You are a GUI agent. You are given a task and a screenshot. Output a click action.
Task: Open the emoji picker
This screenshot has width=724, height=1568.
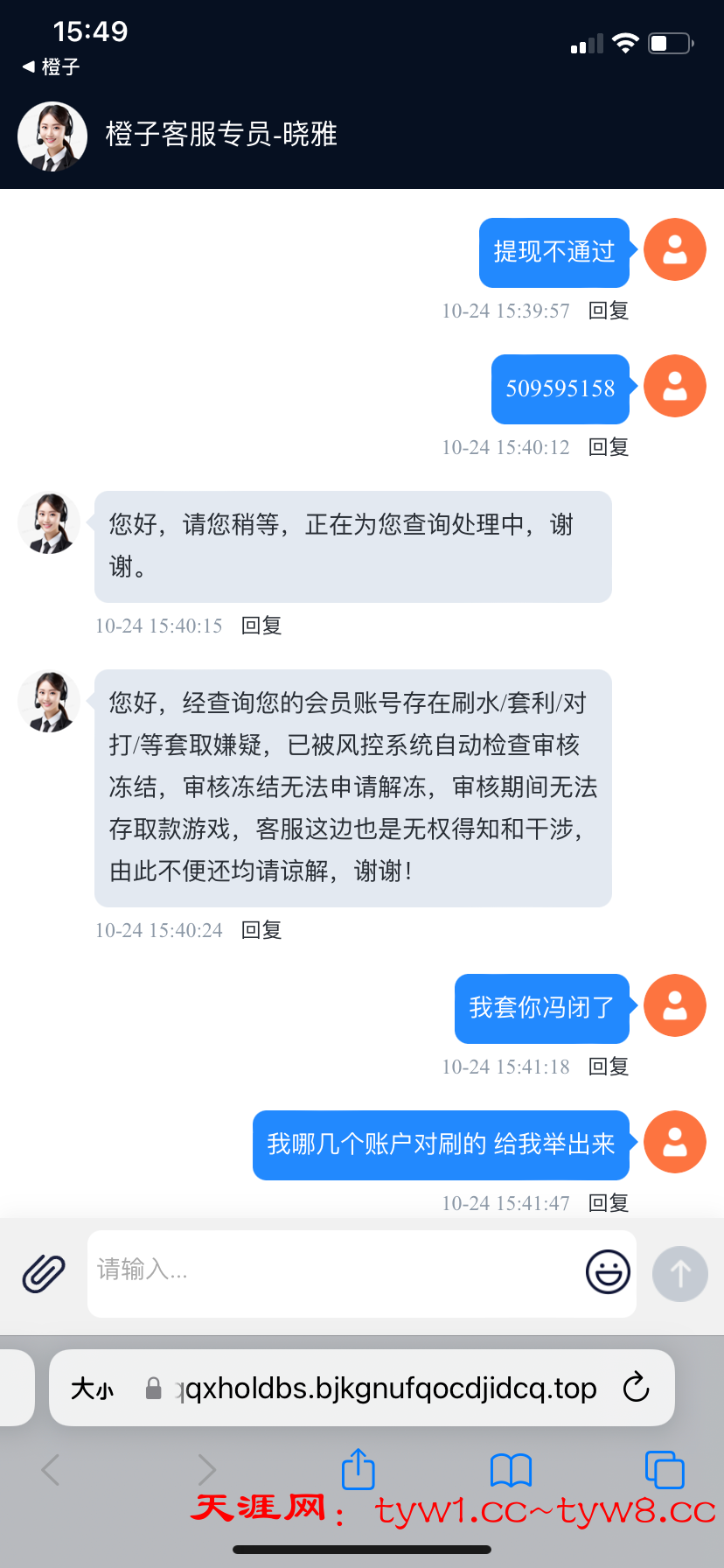(608, 1271)
